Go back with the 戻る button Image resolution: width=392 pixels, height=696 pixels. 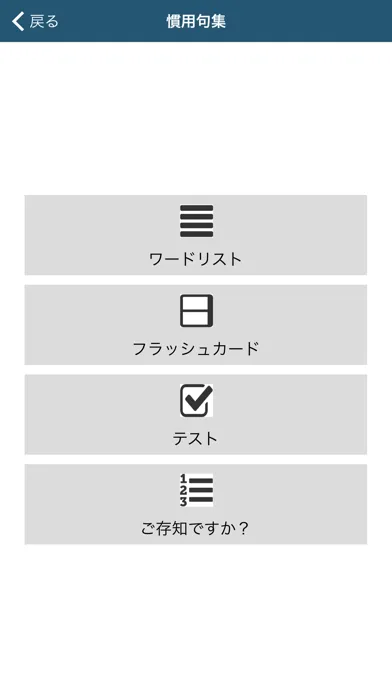[x=36, y=21]
